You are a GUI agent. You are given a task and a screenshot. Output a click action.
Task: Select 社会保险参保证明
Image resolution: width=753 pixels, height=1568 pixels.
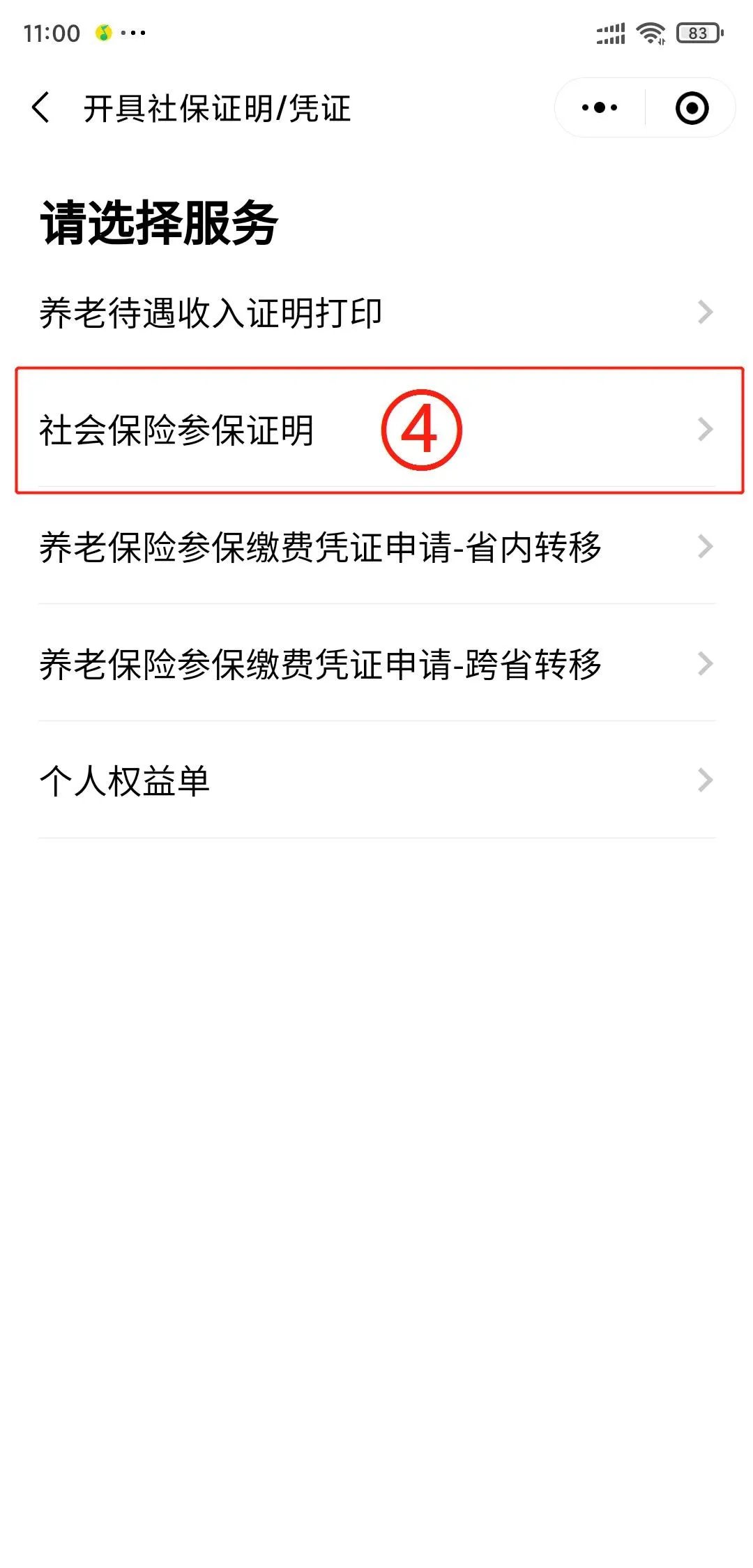[376, 430]
